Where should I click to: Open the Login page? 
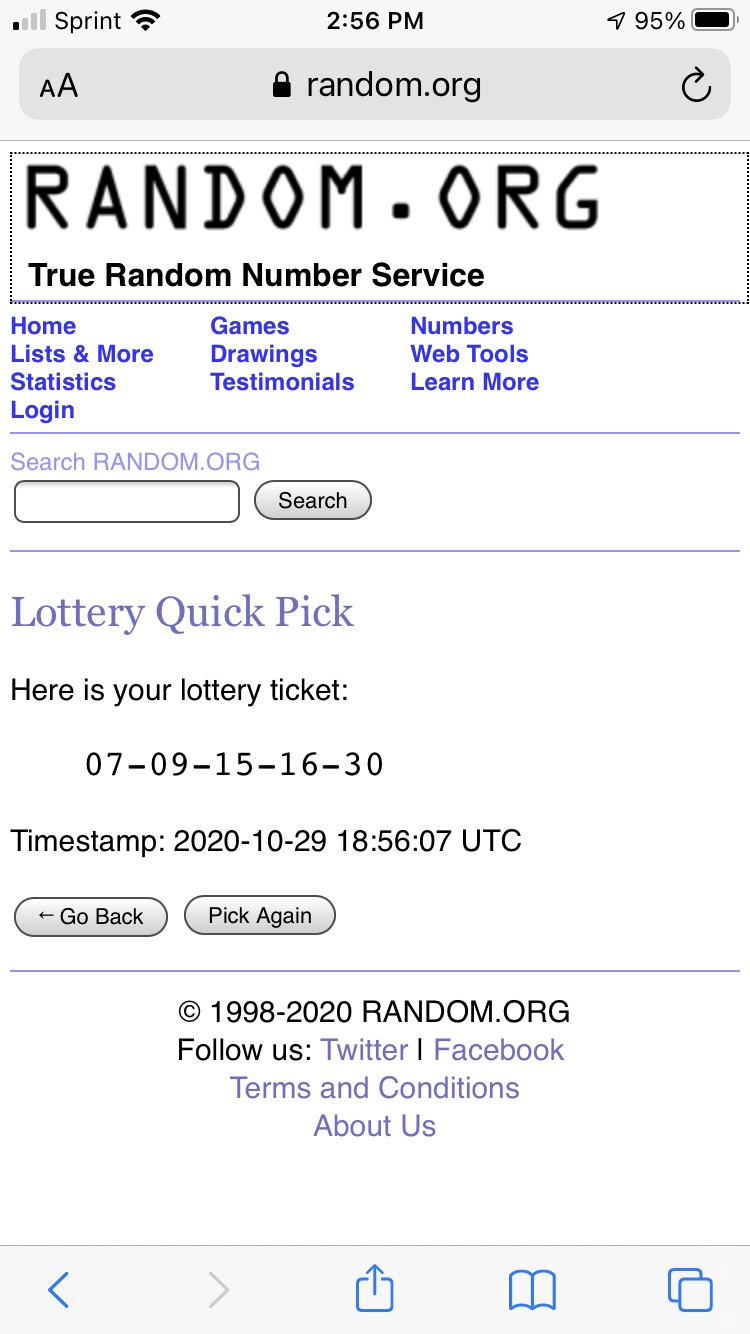point(42,410)
